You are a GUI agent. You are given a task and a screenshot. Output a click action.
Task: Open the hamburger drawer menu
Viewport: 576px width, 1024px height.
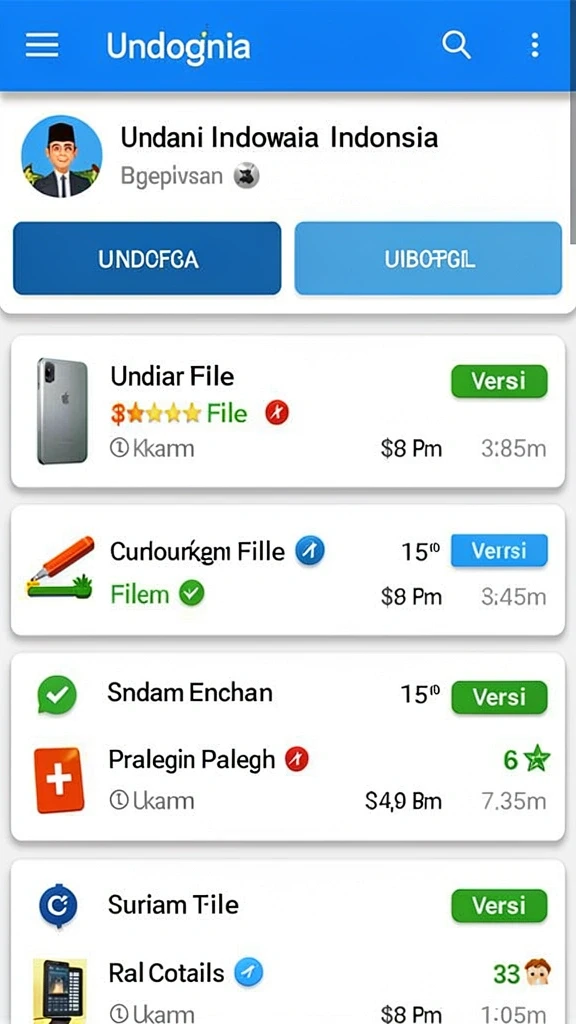pyautogui.click(x=42, y=46)
